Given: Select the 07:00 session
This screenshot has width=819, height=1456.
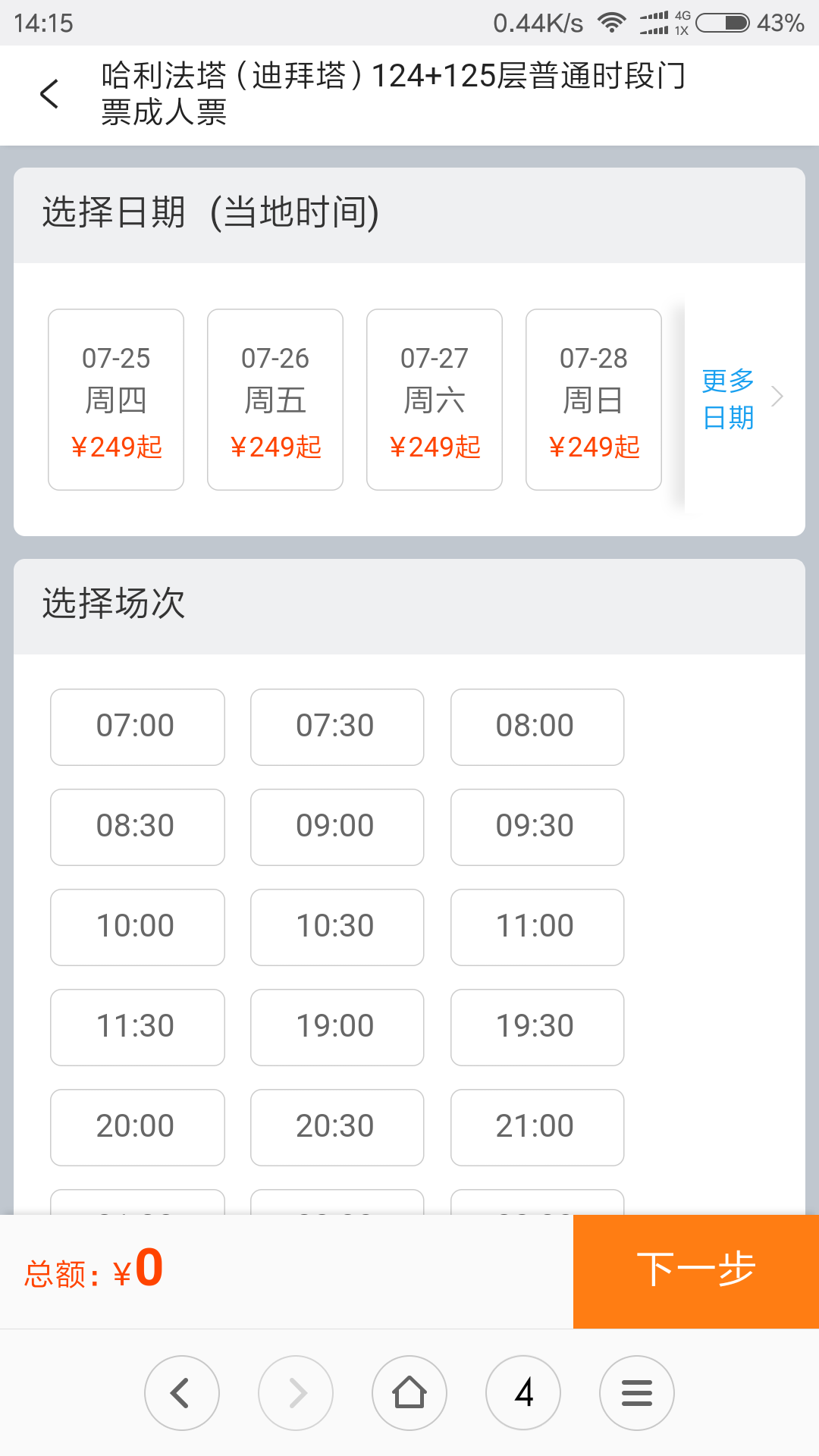Looking at the screenshot, I should [x=137, y=727].
